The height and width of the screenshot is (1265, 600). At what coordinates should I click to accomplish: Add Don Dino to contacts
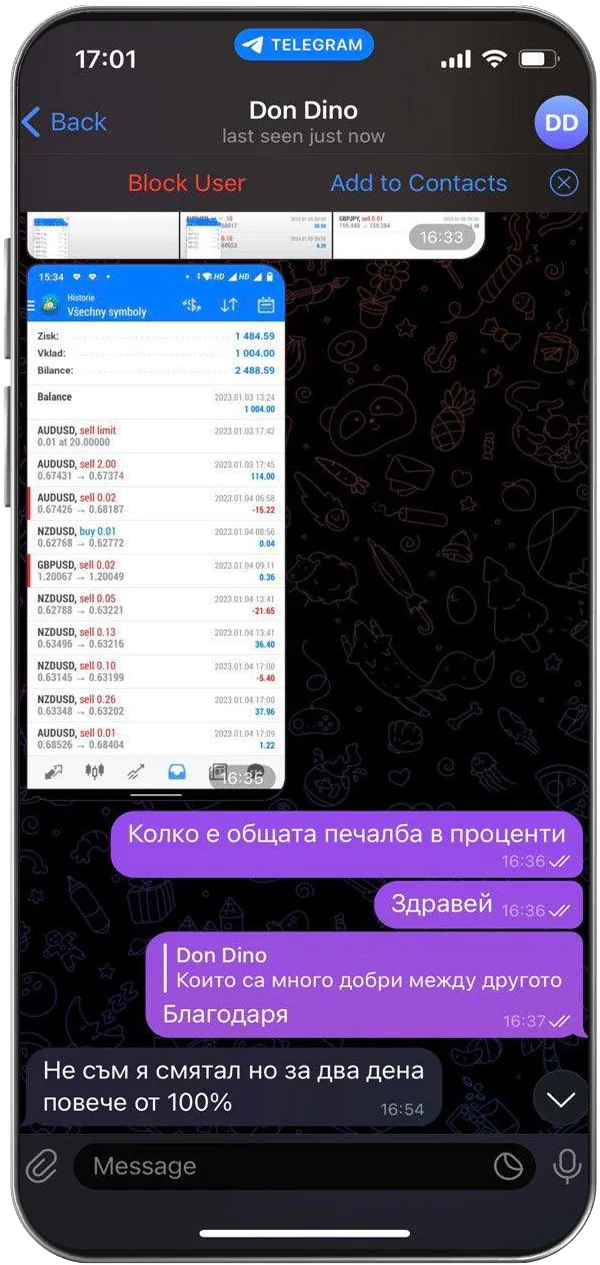pyautogui.click(x=418, y=183)
